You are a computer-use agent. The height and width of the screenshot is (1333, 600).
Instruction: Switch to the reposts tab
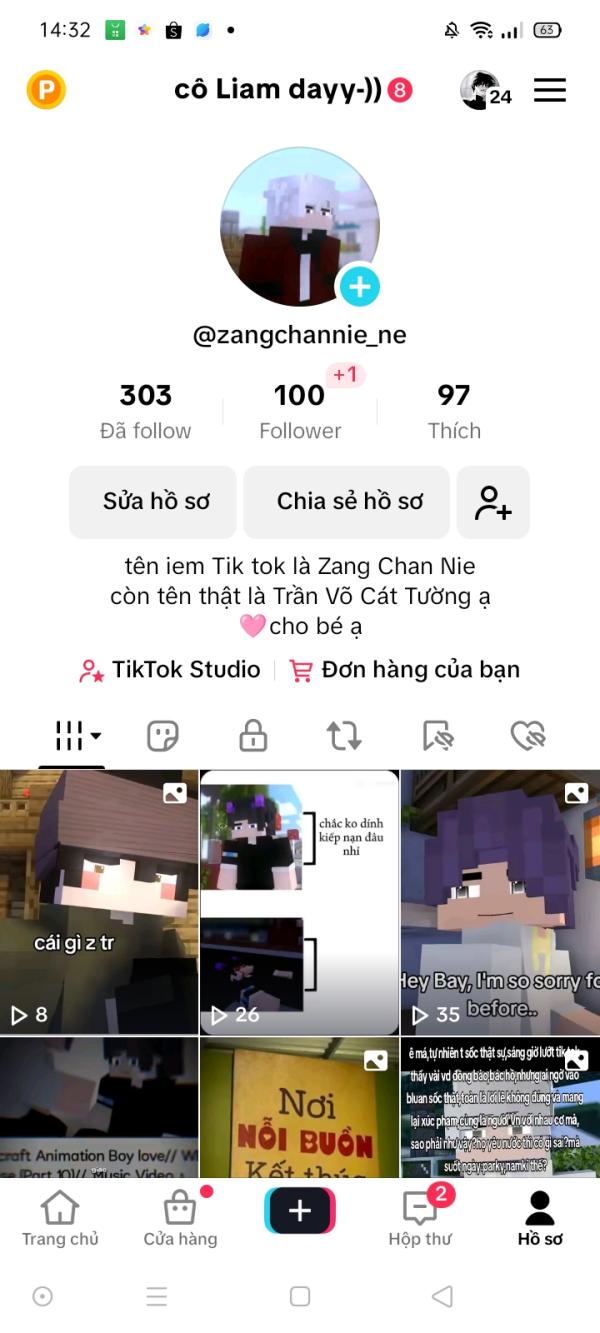(x=344, y=737)
